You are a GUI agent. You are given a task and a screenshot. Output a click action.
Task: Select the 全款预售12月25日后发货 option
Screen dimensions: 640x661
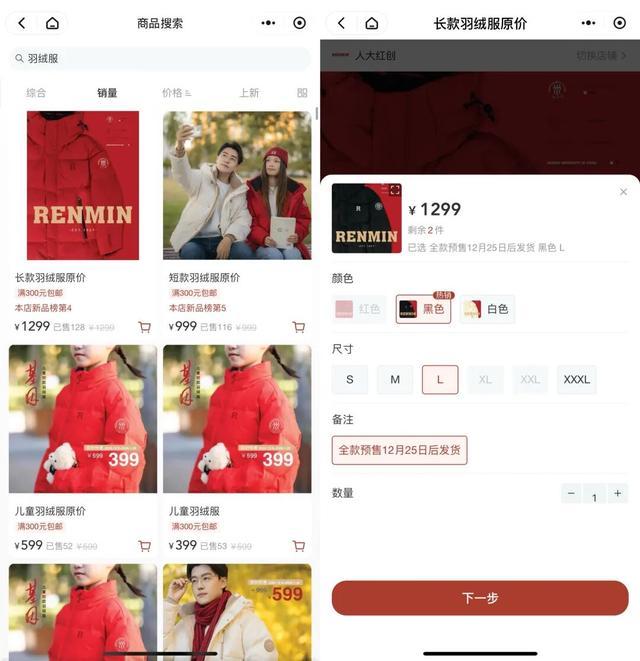pos(399,450)
